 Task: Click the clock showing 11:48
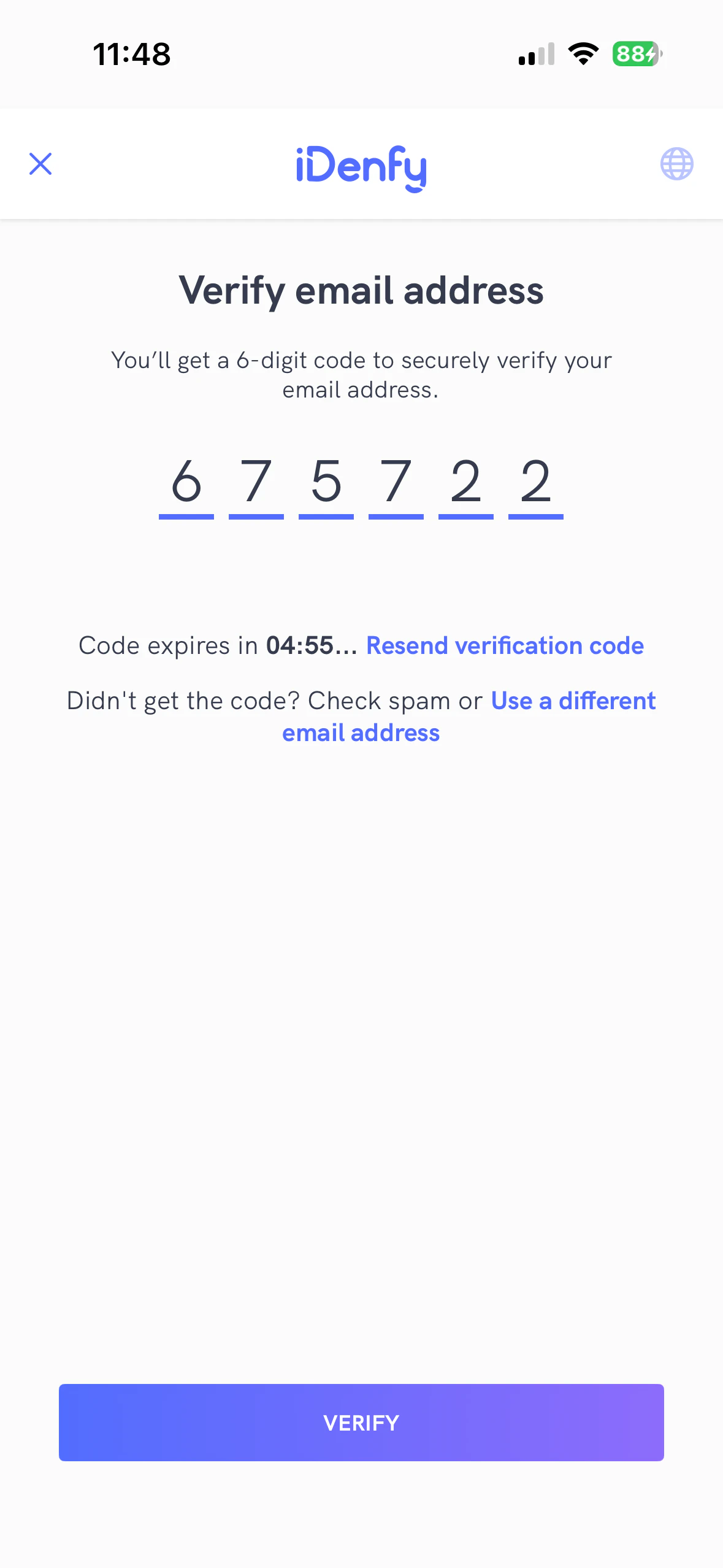click(x=131, y=54)
